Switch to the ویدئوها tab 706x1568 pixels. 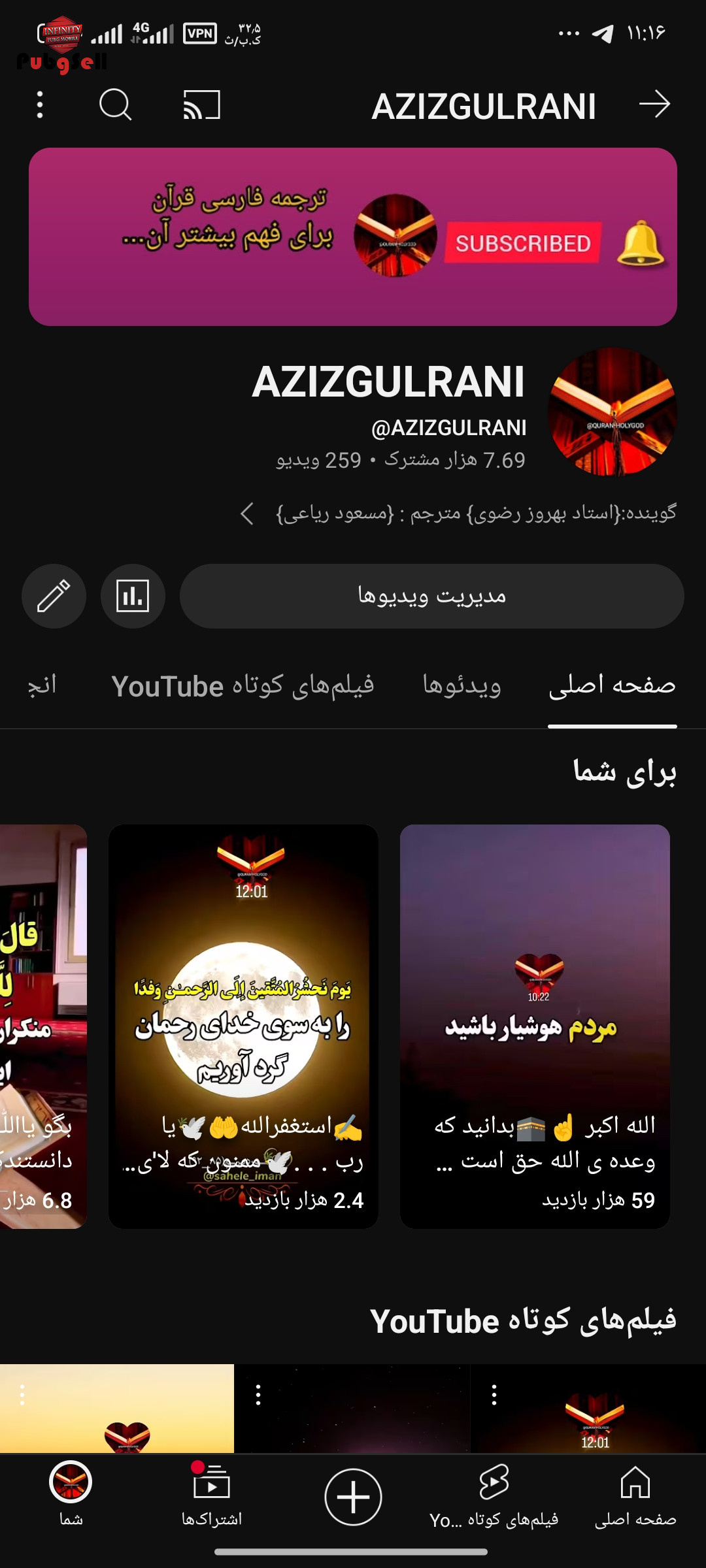pyautogui.click(x=462, y=685)
